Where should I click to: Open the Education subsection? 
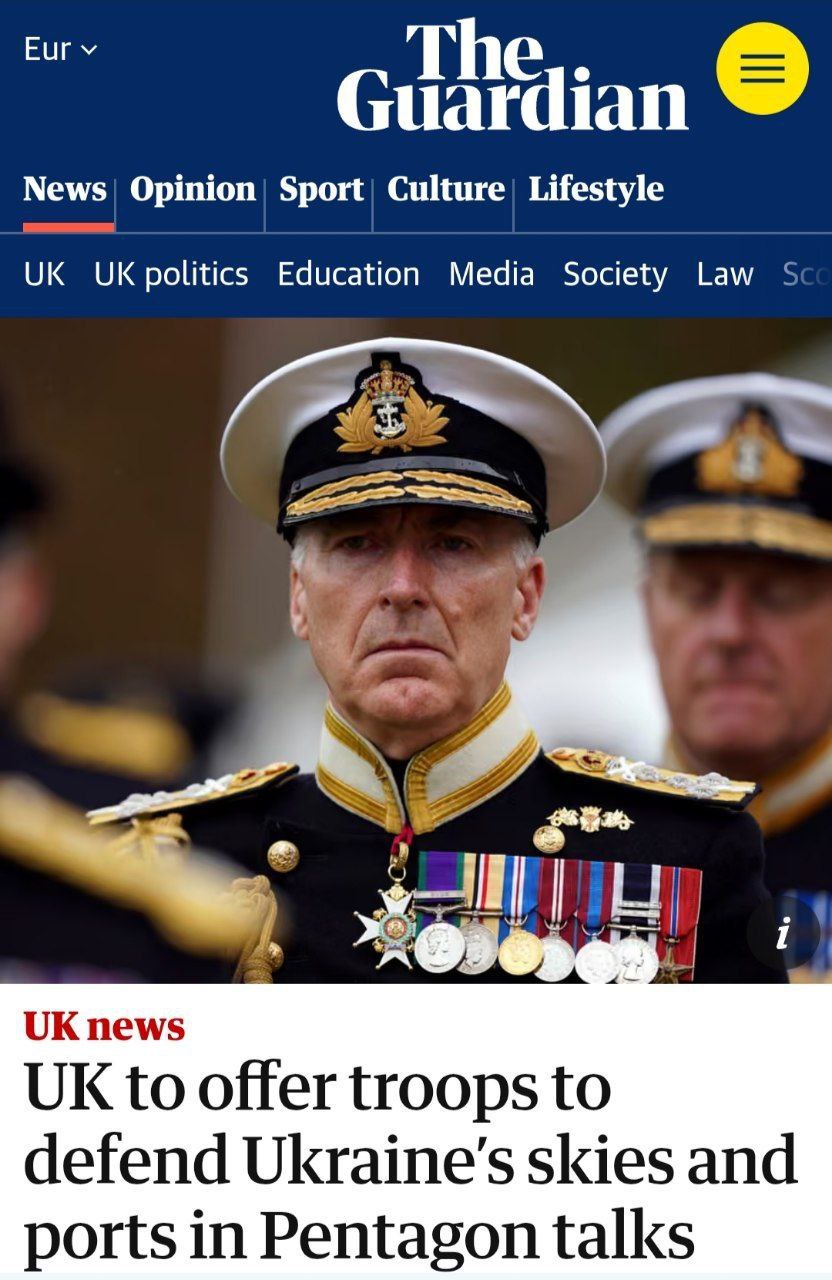pos(348,274)
